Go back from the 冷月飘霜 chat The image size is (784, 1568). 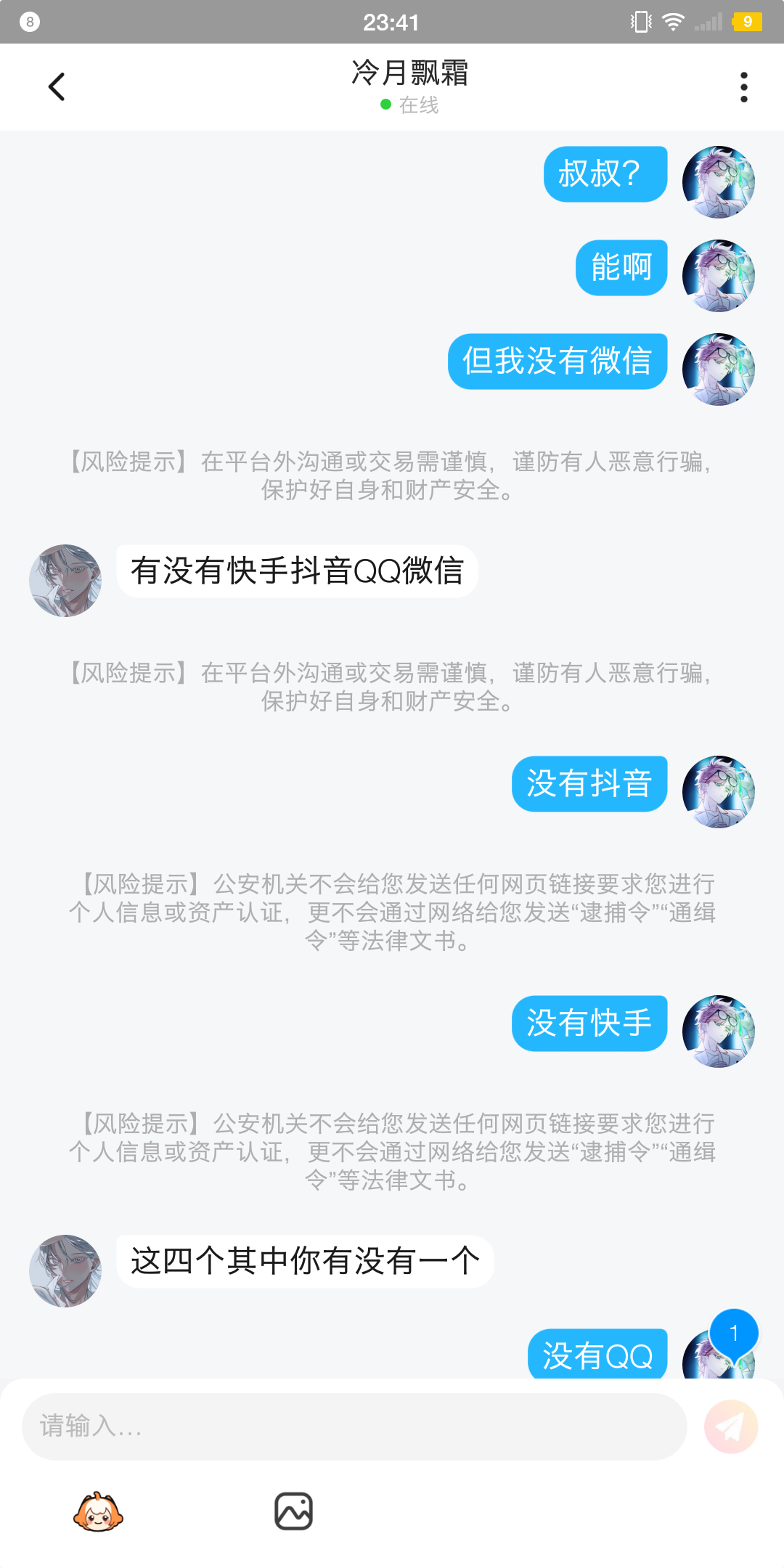tap(57, 87)
